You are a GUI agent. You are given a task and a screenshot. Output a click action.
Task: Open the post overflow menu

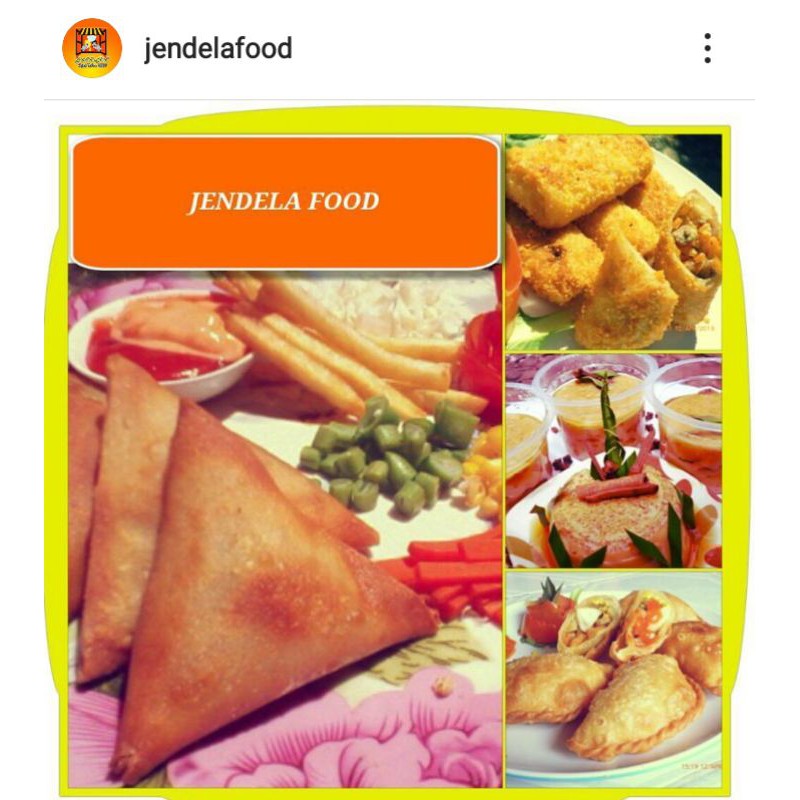click(707, 48)
